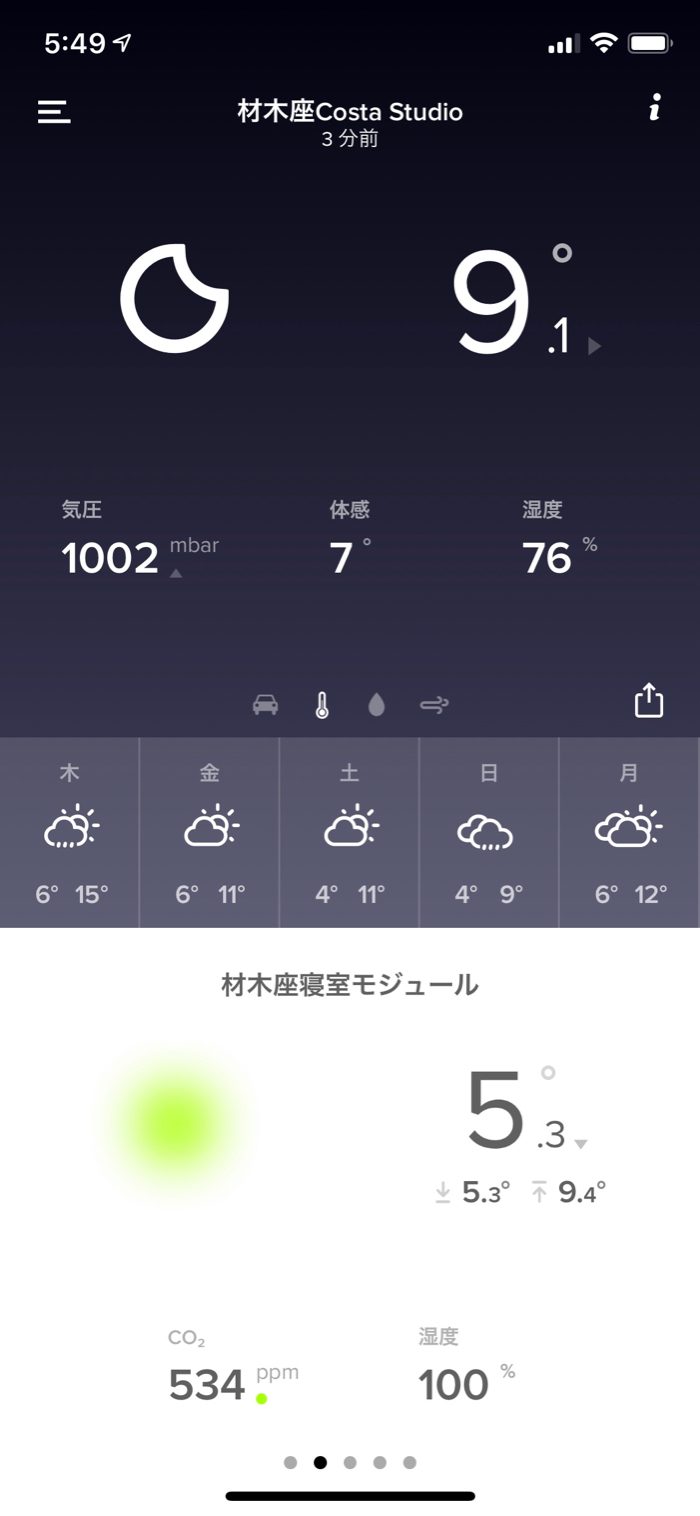Open the forecast for 金
The image size is (700, 1516).
[210, 832]
